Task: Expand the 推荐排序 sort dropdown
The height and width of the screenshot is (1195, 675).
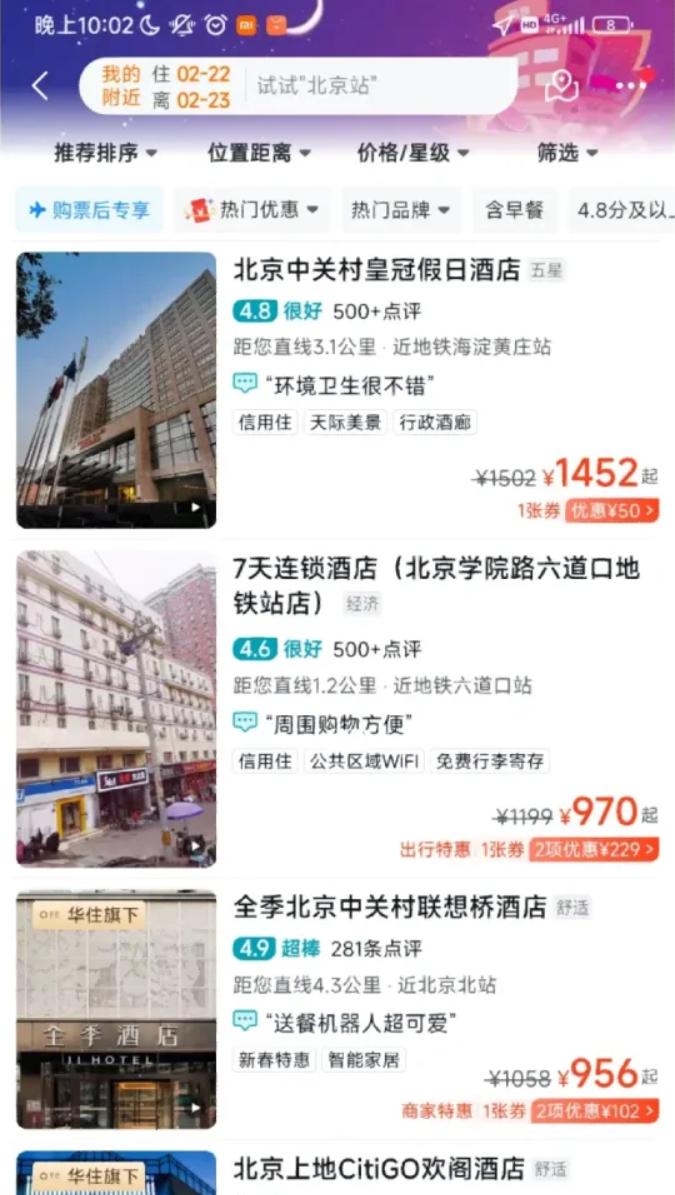Action: [x=105, y=153]
